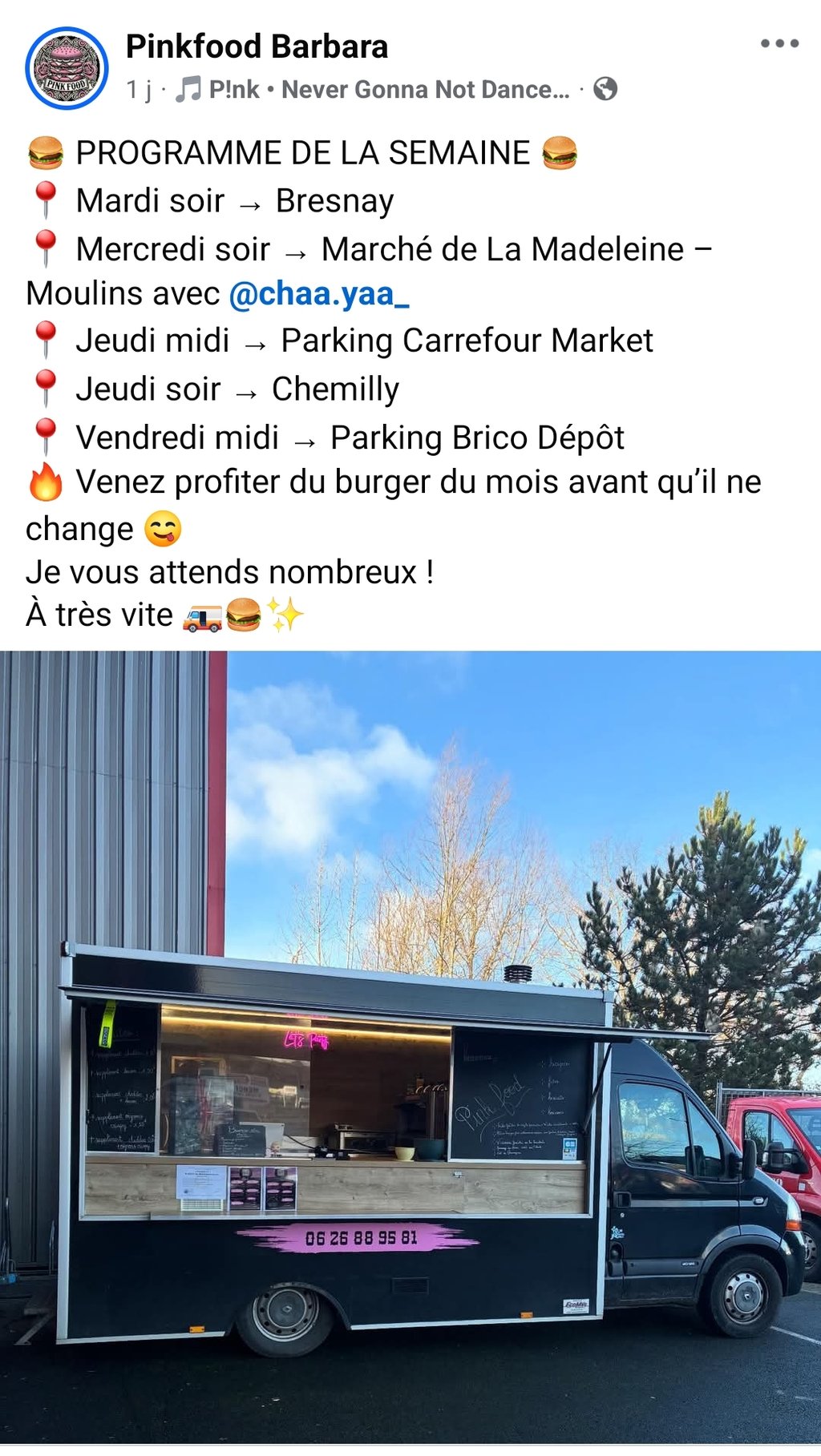
Task: Open the post's three-dot options menu
Action: click(779, 43)
